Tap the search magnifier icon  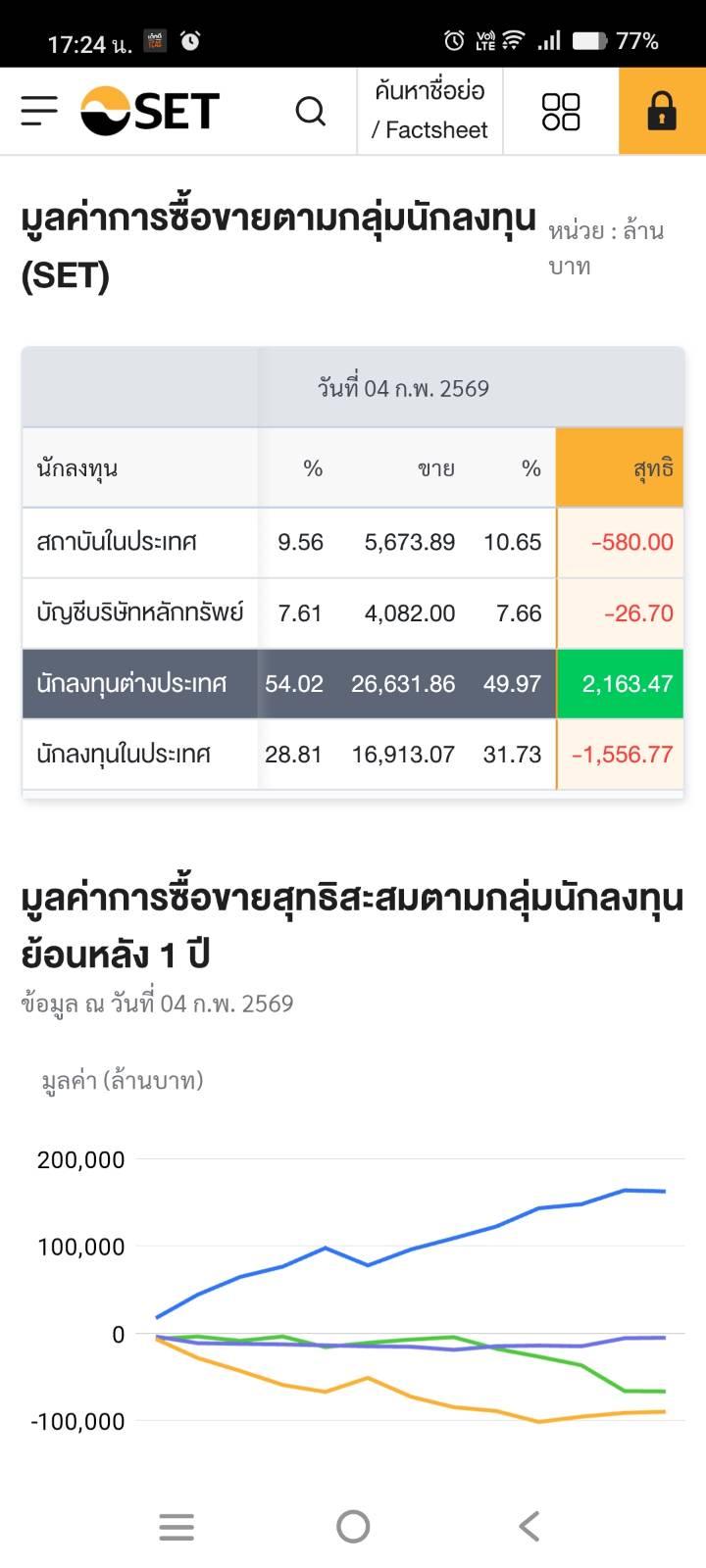click(310, 111)
